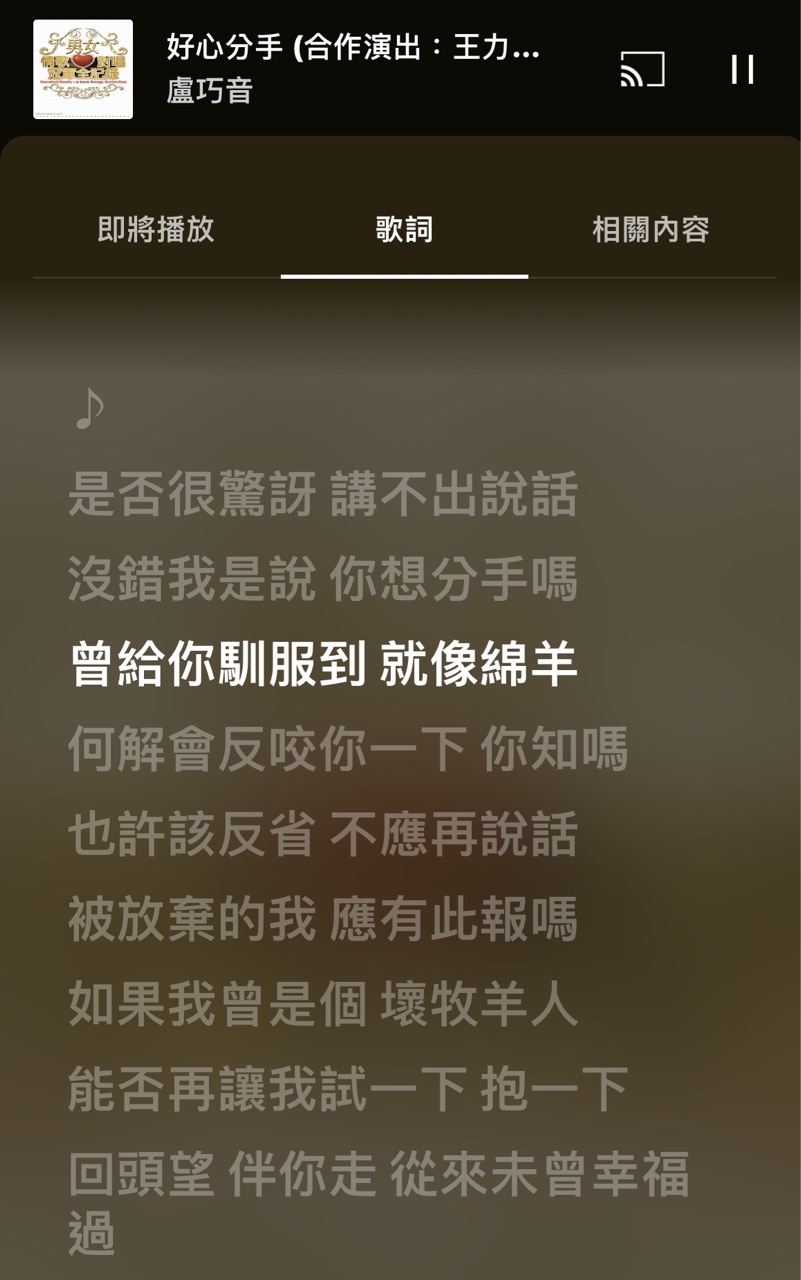Jump to lyric line 如果我曾是個 壞牧羊人

(322, 1003)
